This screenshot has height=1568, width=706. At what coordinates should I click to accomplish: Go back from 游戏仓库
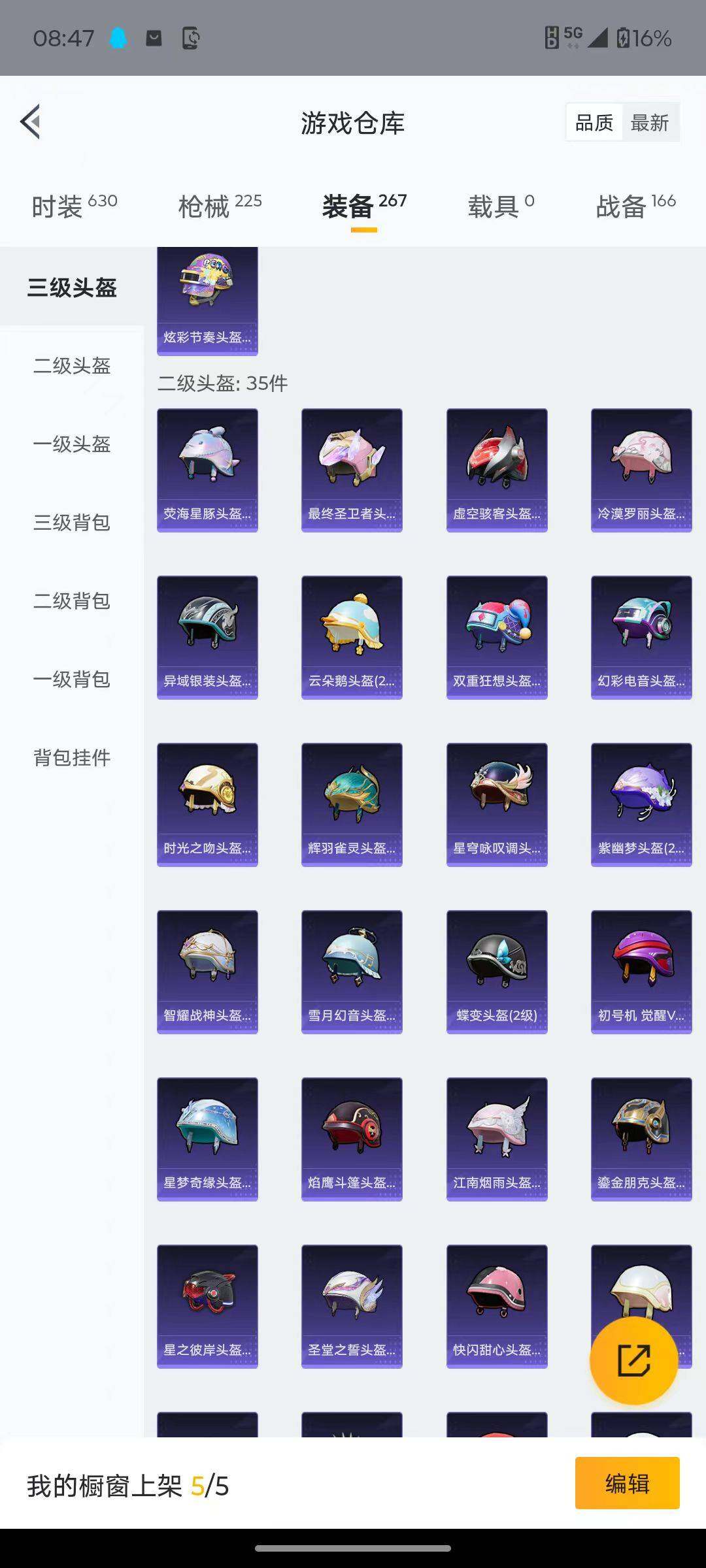coord(31,122)
